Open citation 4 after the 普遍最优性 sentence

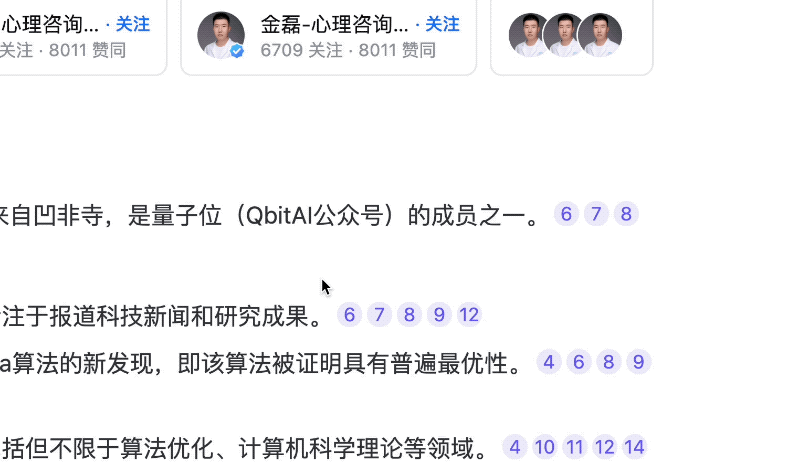click(549, 362)
